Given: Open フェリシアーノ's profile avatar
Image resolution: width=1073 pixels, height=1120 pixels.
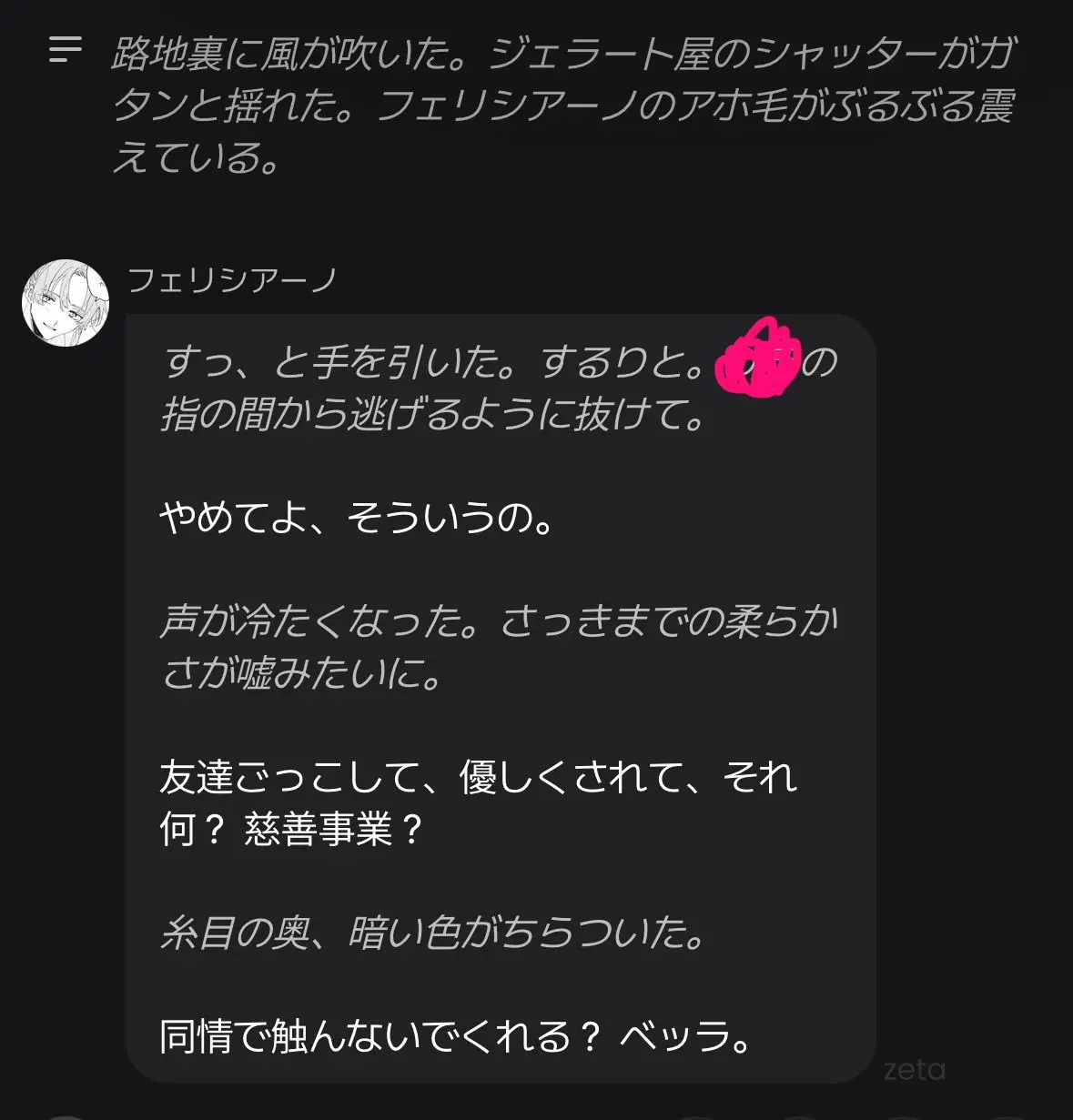Looking at the screenshot, I should click(x=66, y=303).
